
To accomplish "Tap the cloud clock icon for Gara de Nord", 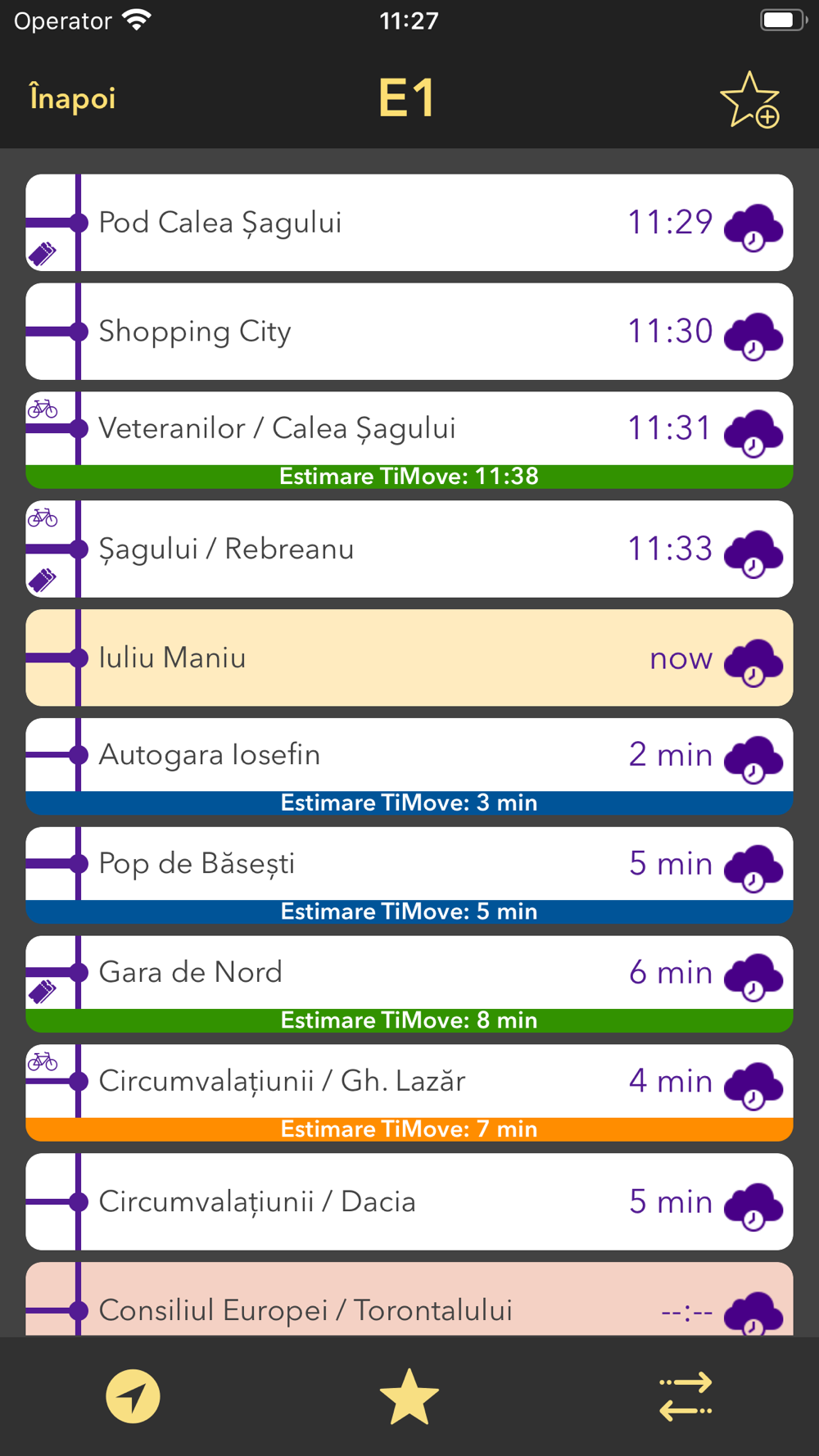I will click(753, 976).
